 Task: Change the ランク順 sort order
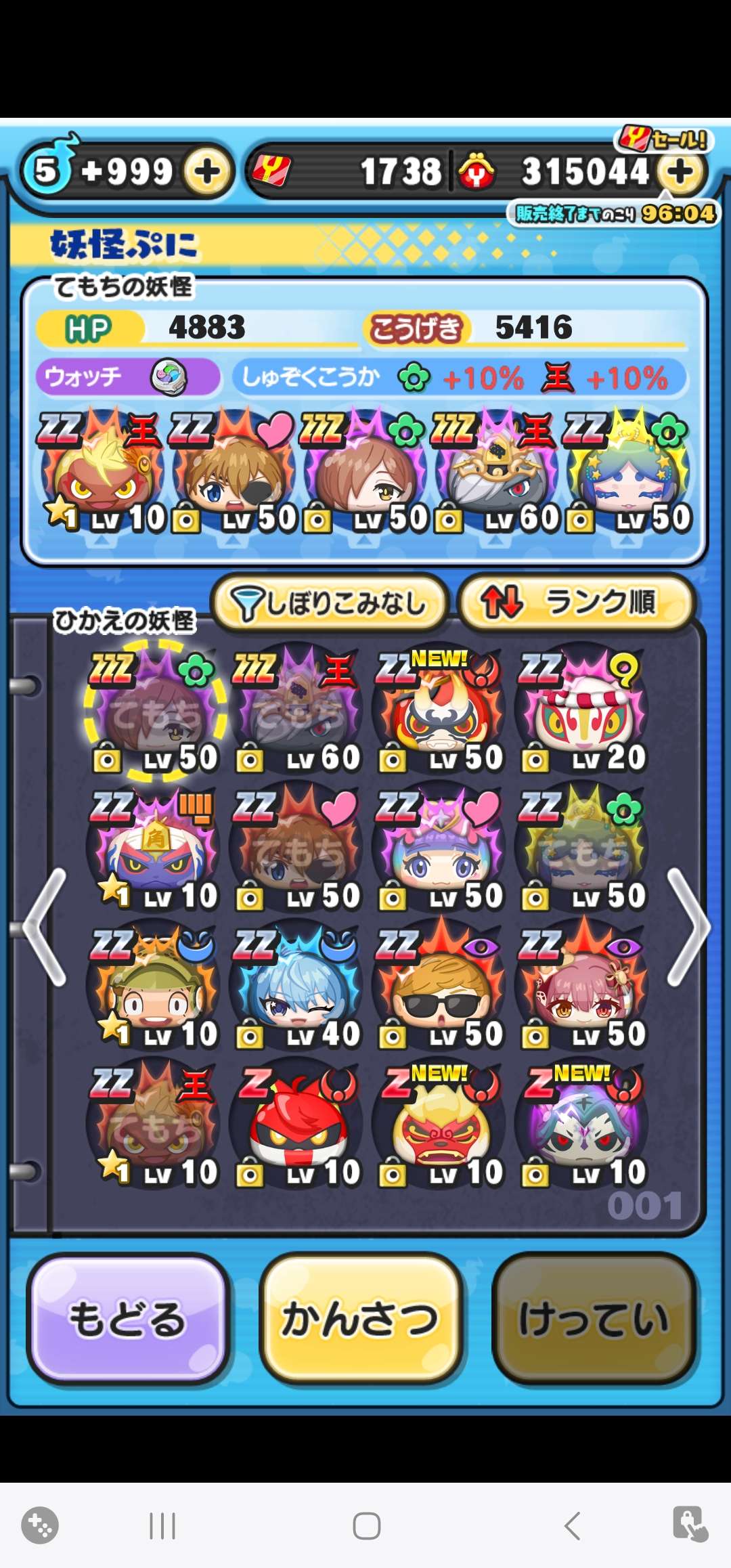[575, 603]
